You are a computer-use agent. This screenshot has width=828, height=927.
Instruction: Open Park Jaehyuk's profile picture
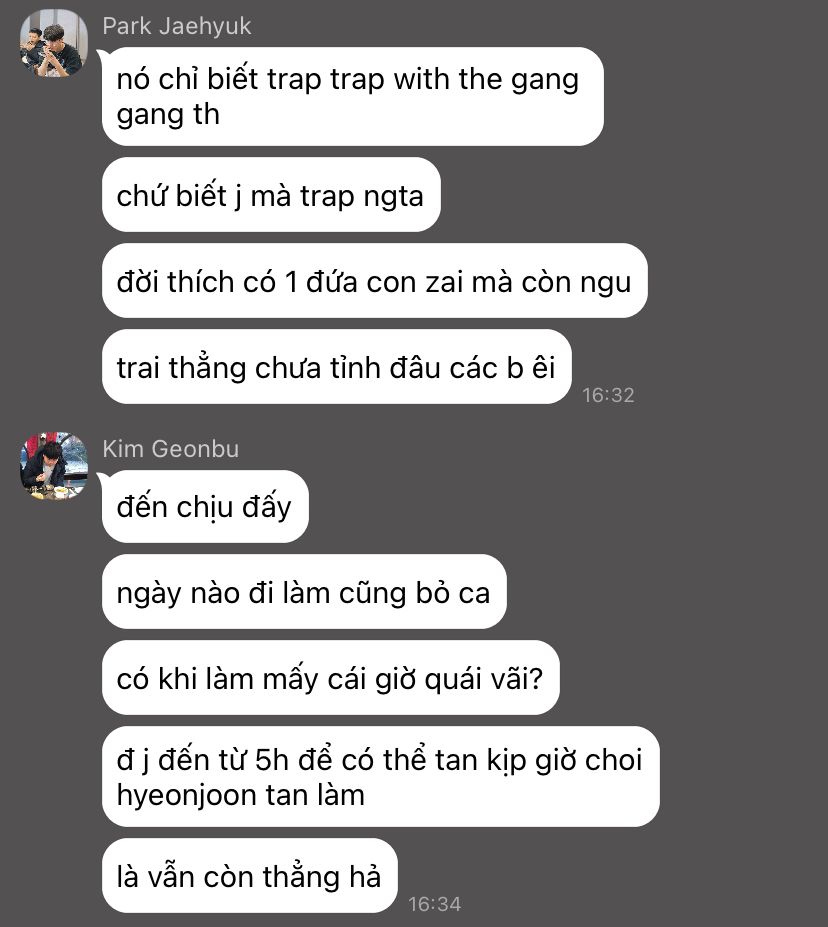53,43
